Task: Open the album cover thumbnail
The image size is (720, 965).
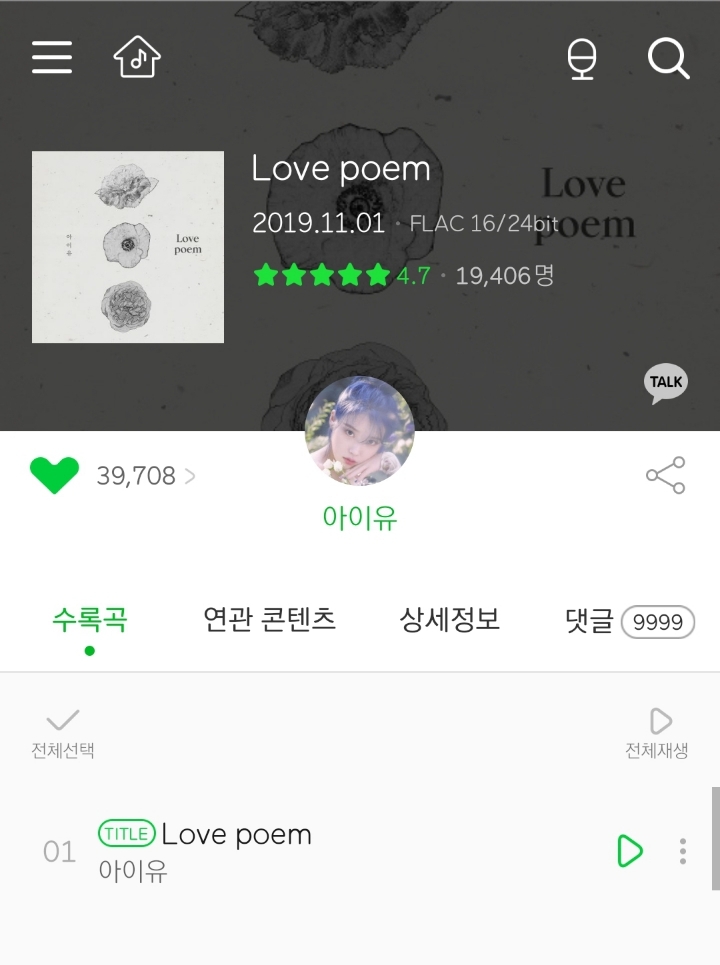Action: pos(127,247)
